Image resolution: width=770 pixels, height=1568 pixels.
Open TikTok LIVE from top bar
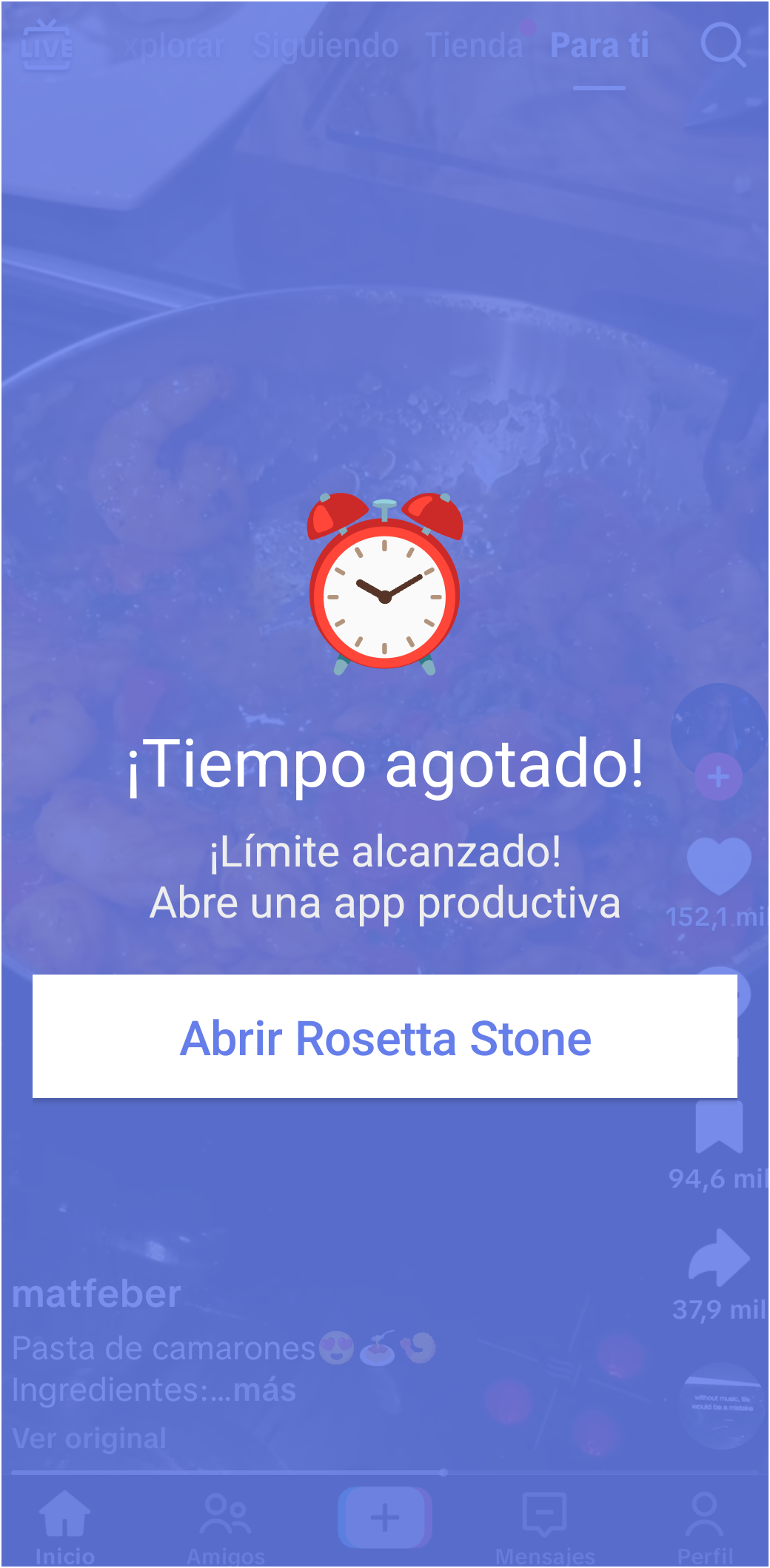coord(46,46)
